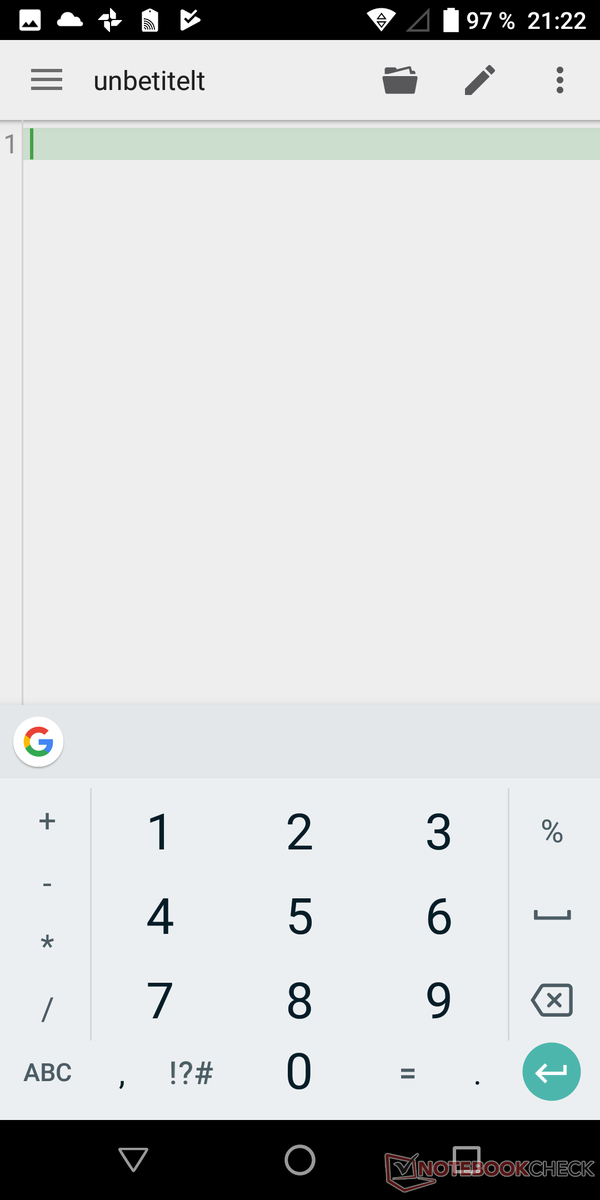
Task: Type the digit 9
Action: 439,1001
